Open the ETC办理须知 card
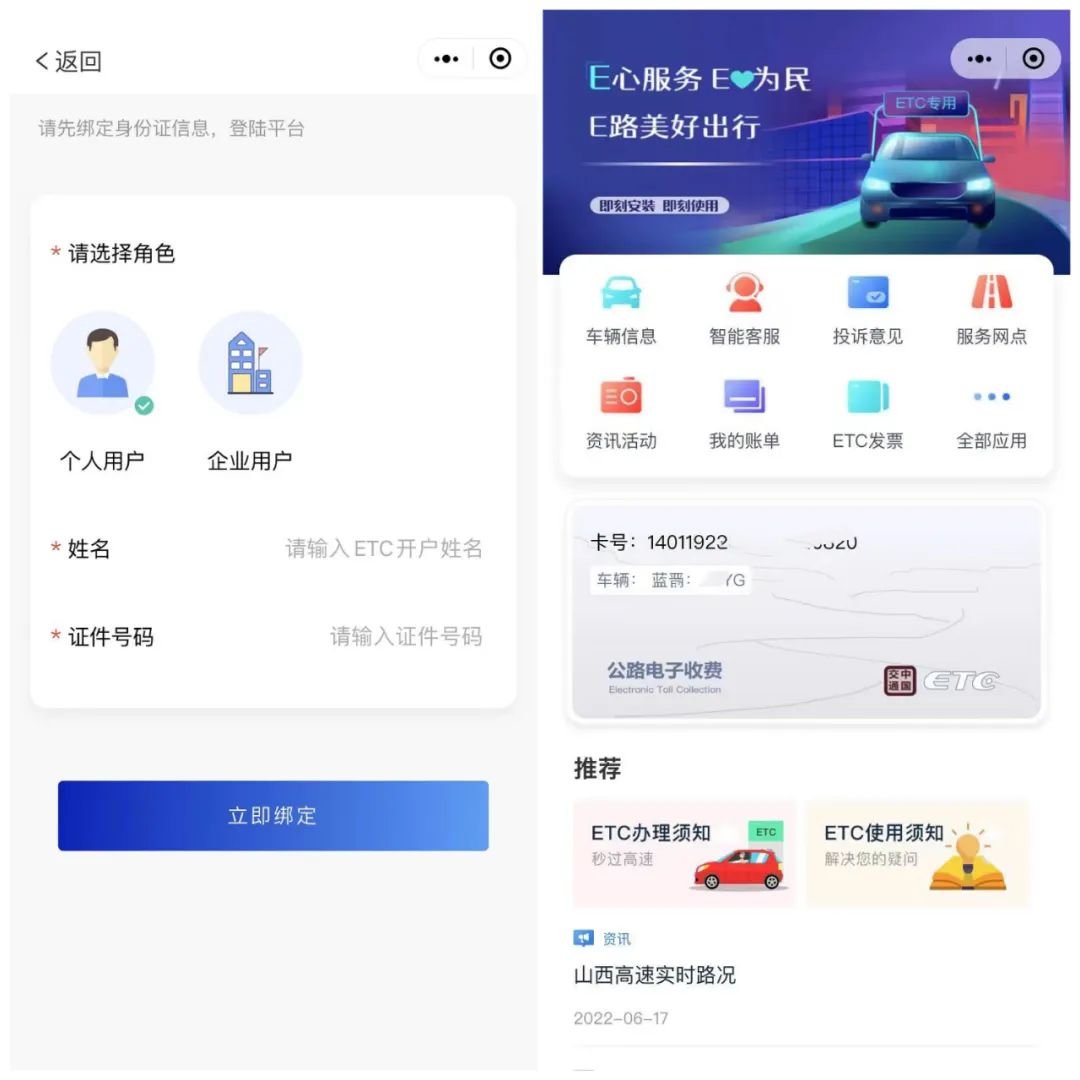This screenshot has width=1080, height=1080. point(684,853)
